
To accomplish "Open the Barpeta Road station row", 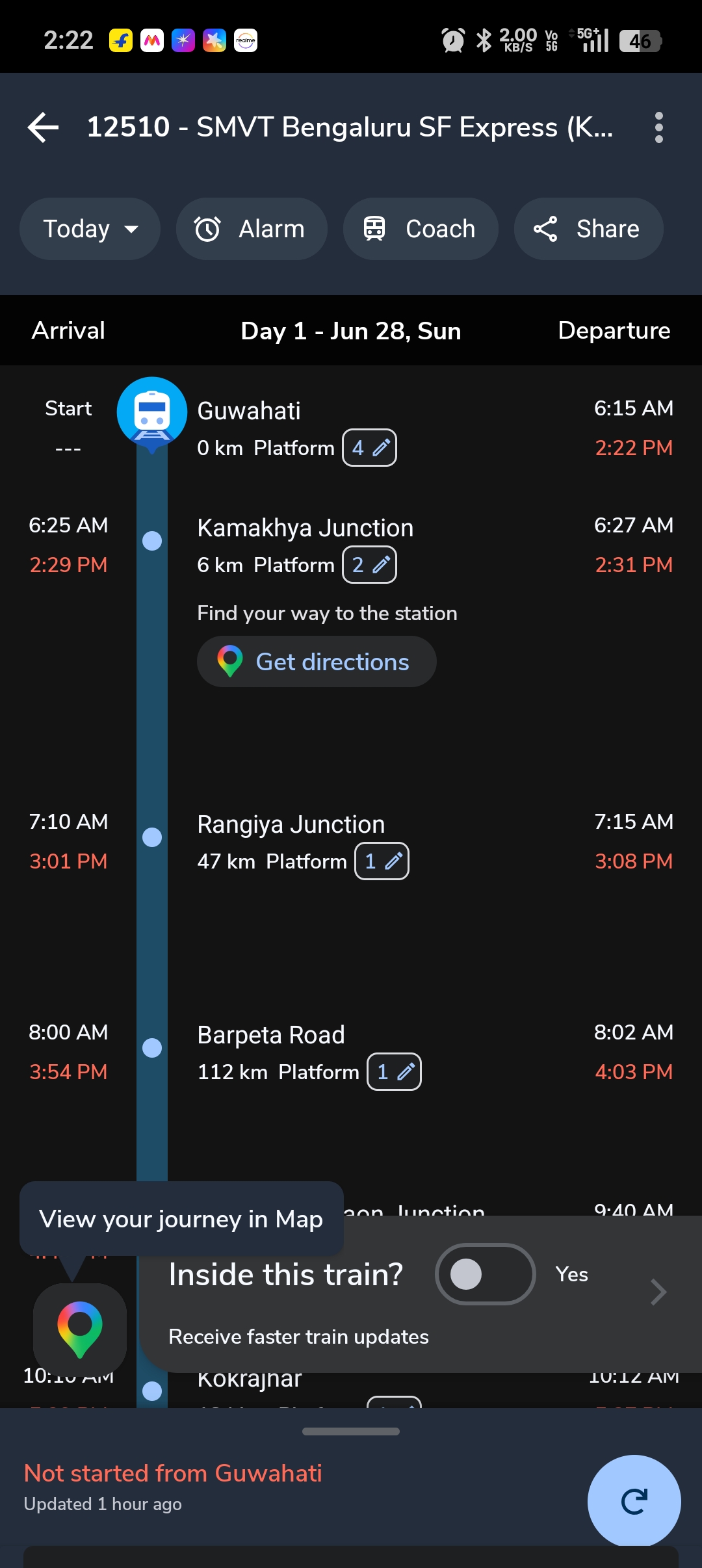I will point(351,1052).
